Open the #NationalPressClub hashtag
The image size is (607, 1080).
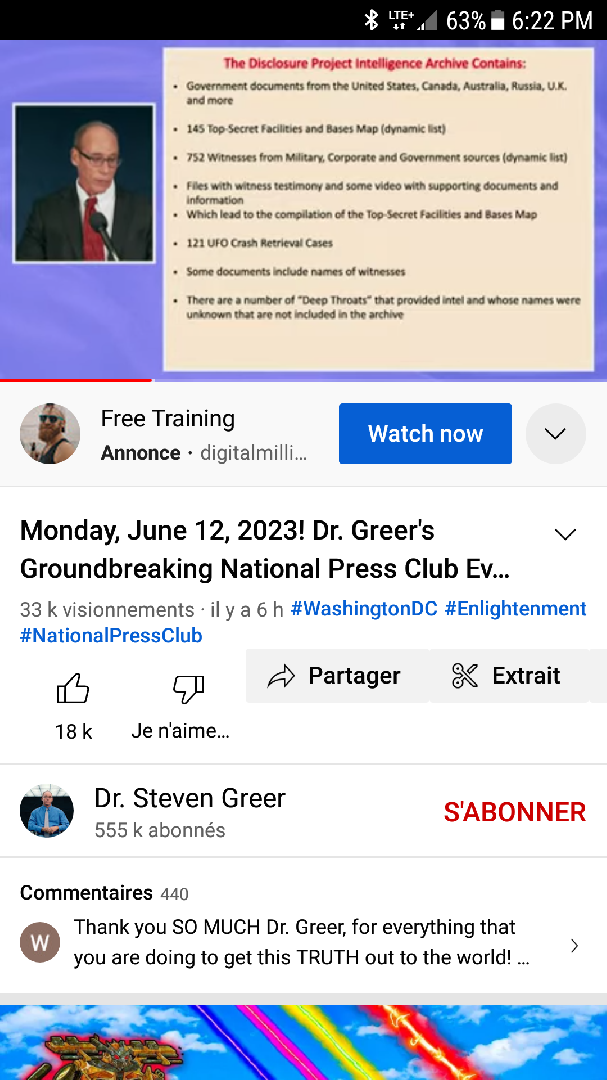[111, 636]
